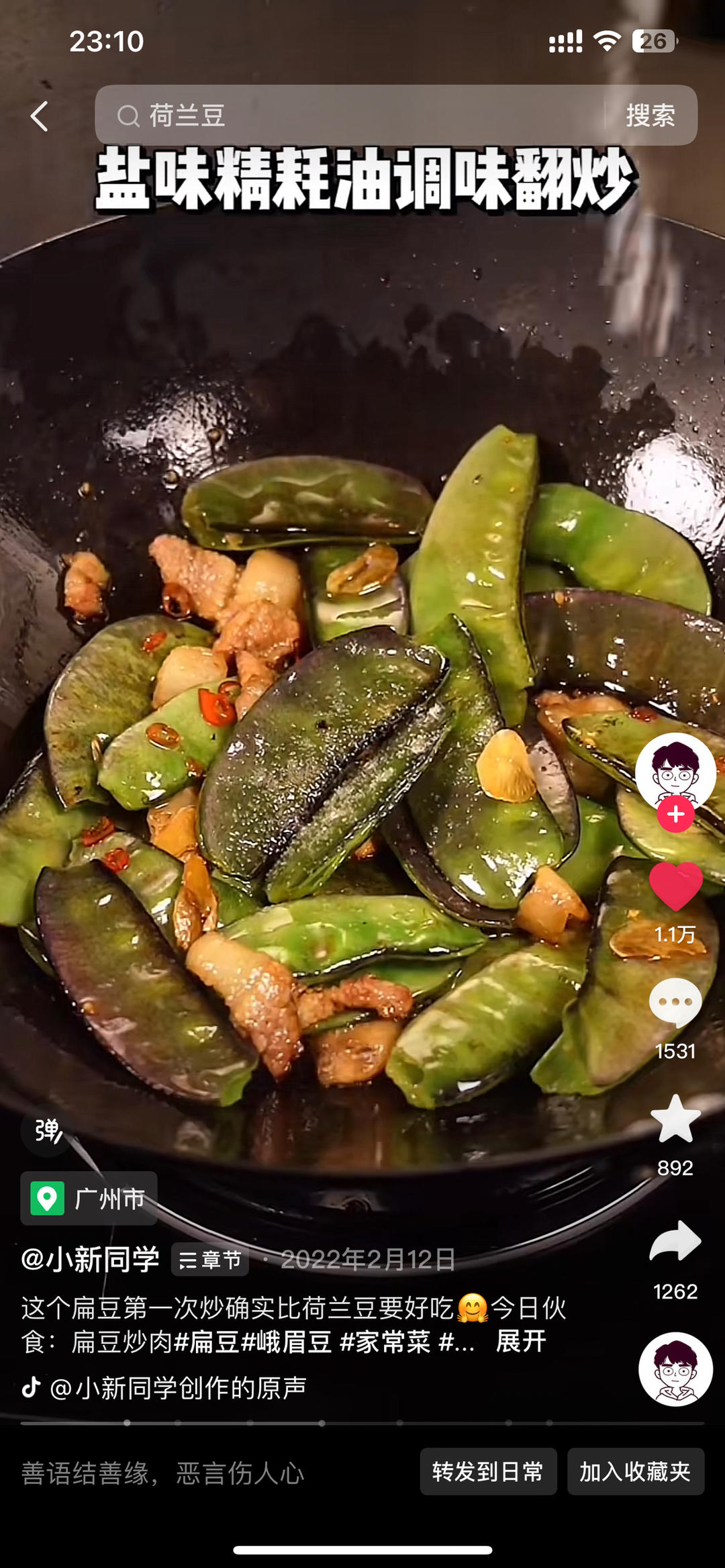Open the comments bubble
This screenshot has height=1568, width=725.
[675, 1002]
